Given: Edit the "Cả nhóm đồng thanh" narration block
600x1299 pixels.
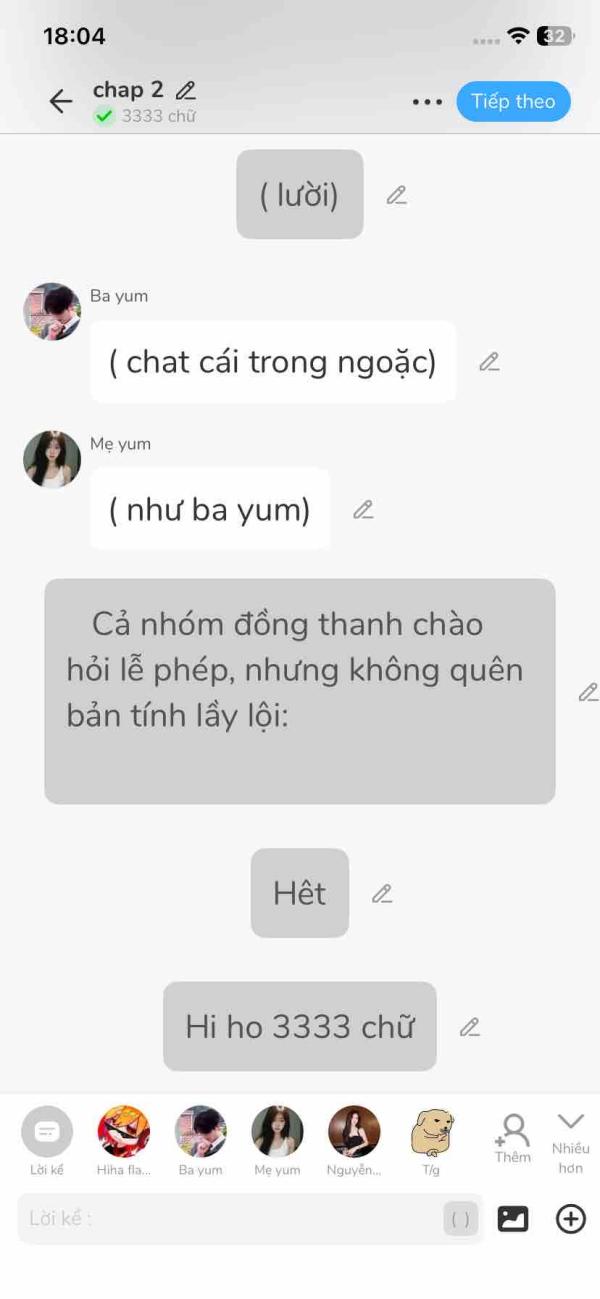Looking at the screenshot, I should pos(588,692).
